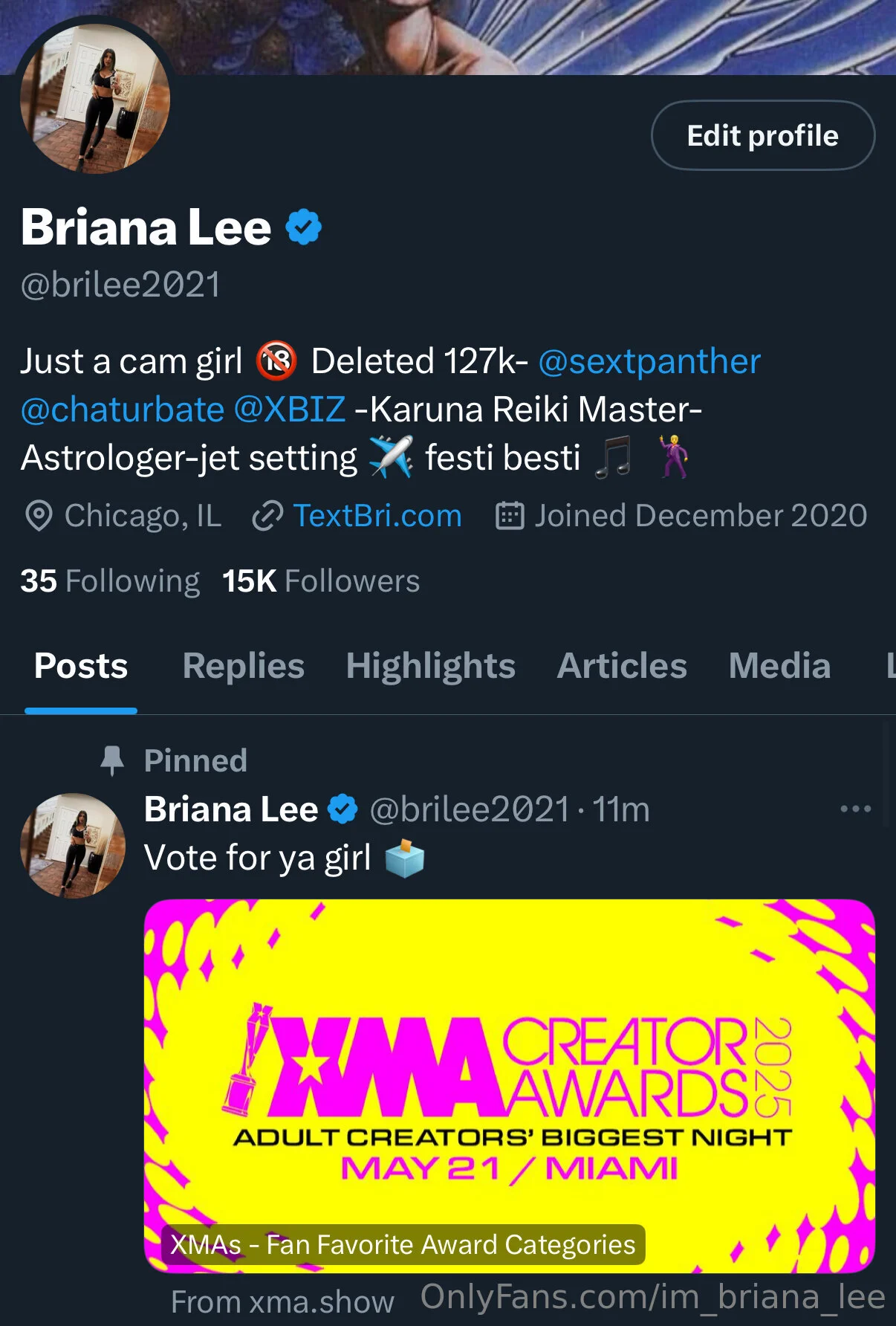Click the link chain icon before TextBri.com
Image resolution: width=896 pixels, height=1326 pixels.
point(267,515)
